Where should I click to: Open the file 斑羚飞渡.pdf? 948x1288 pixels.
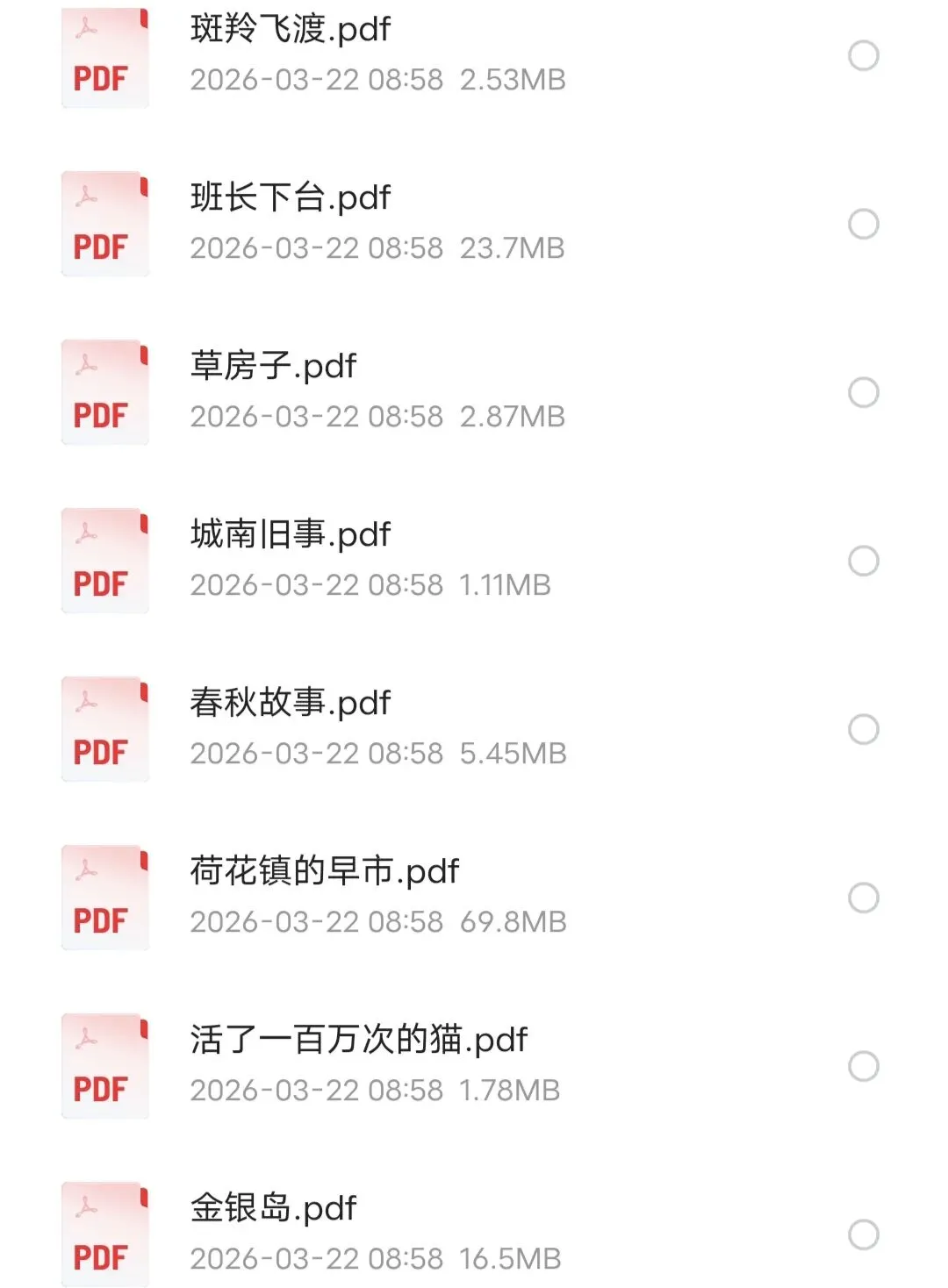pos(290,31)
